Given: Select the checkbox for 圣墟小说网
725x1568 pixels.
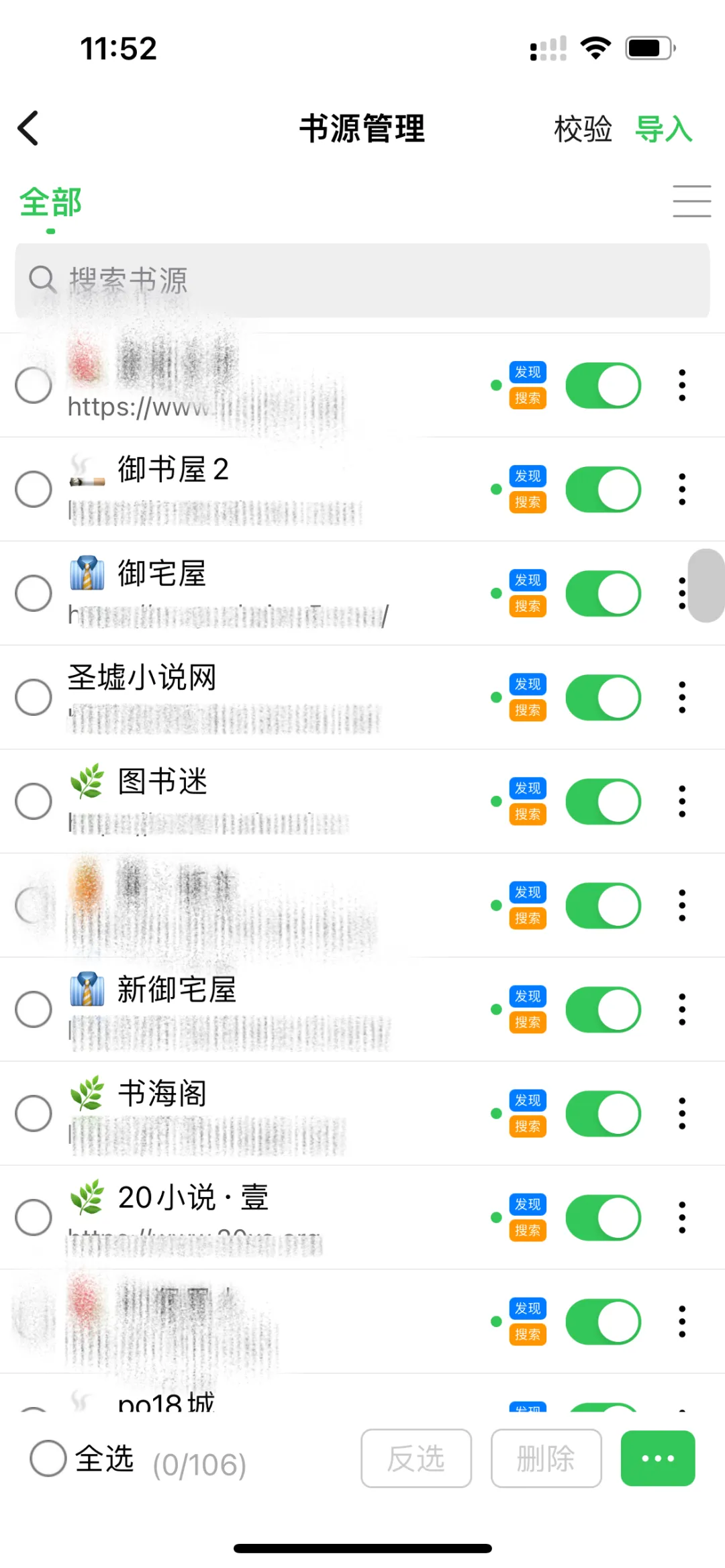Looking at the screenshot, I should click(x=34, y=697).
